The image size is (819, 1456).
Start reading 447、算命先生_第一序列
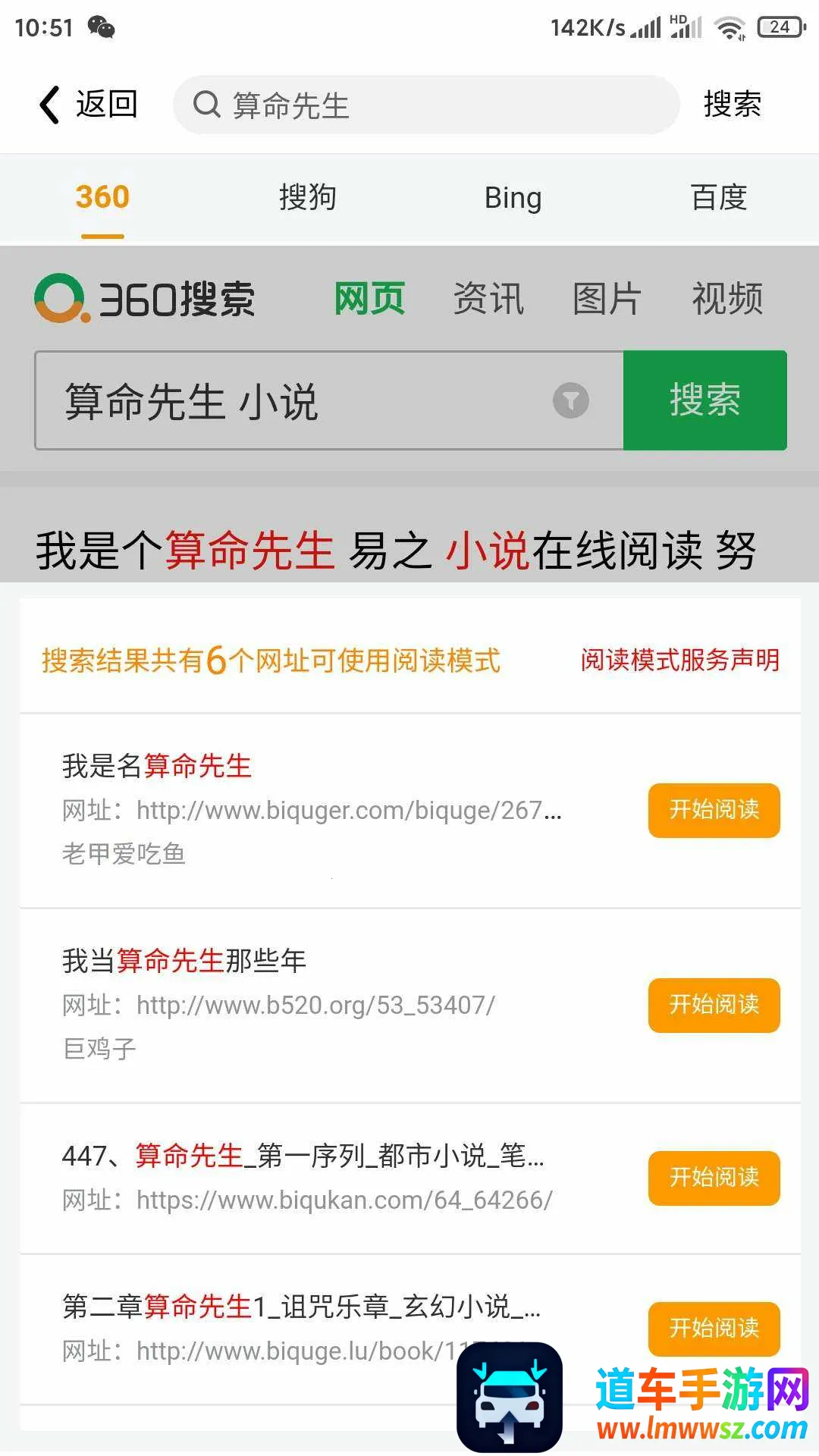tap(714, 1178)
